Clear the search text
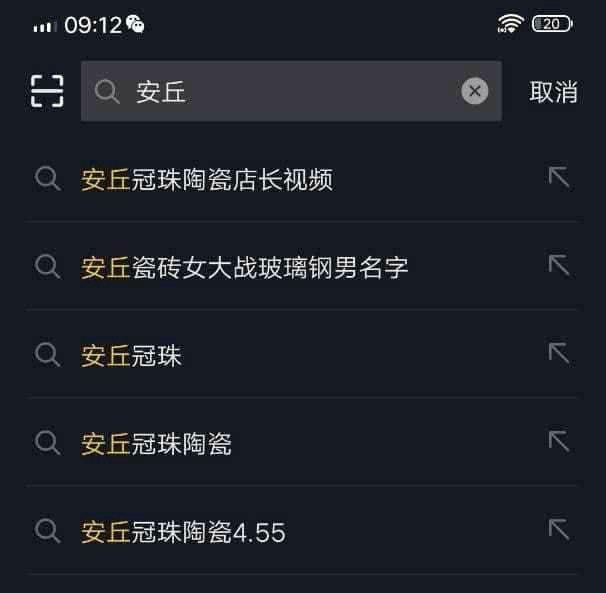606x593 pixels. click(475, 91)
